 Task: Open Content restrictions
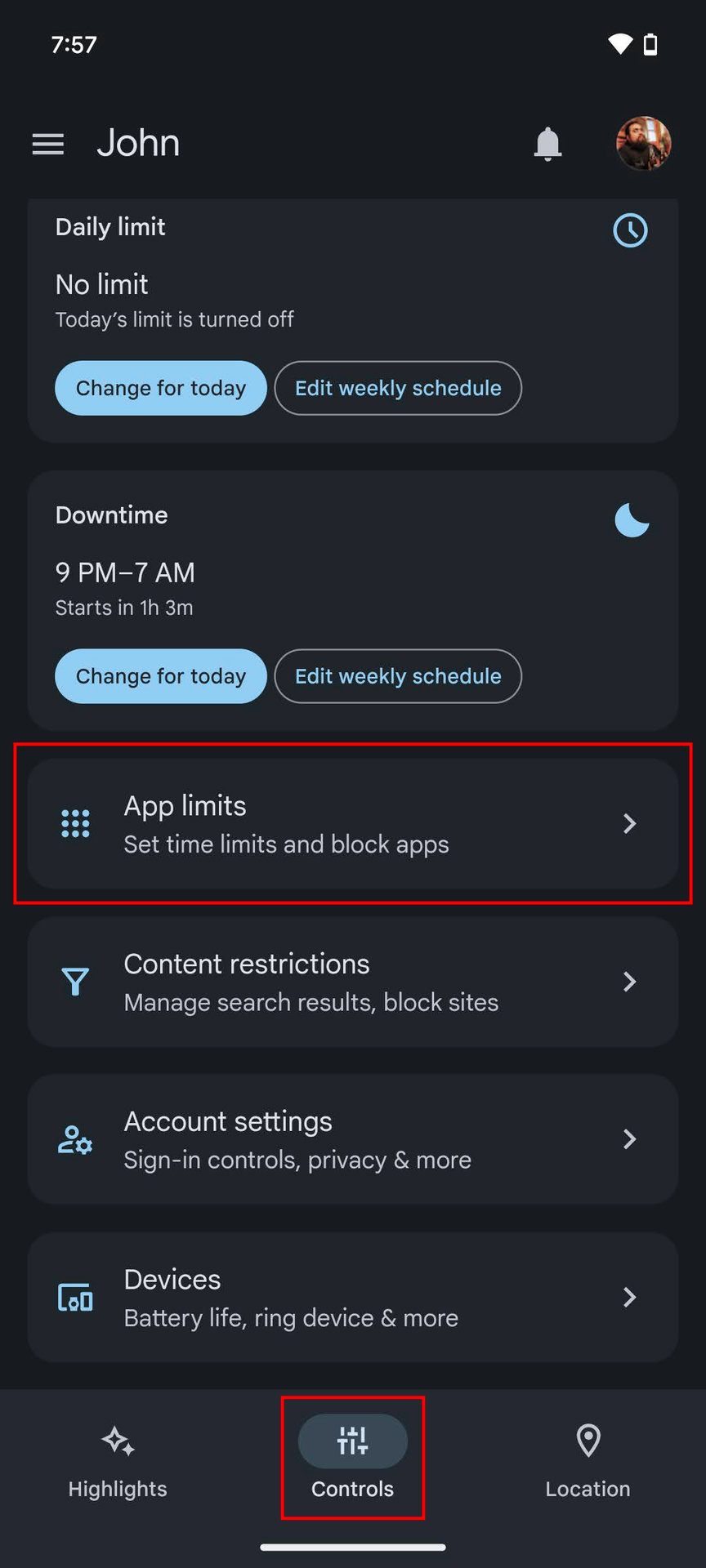coord(353,982)
